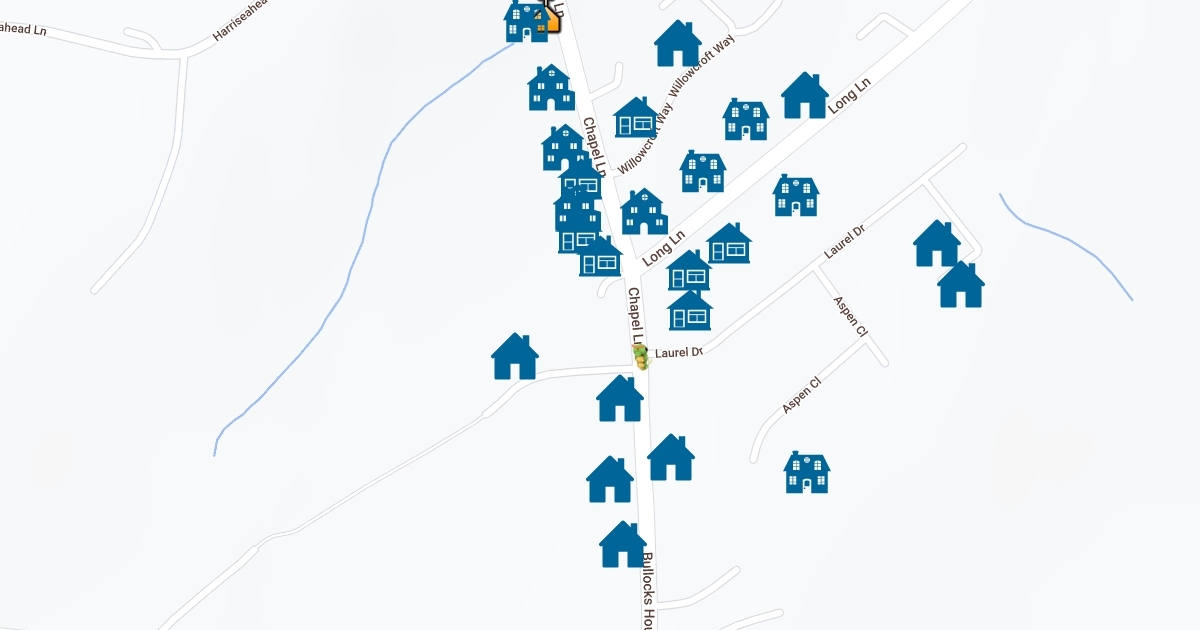Select the windowed house marker left of Willowcroft Way
This screenshot has width=1200, height=630.
tap(636, 117)
